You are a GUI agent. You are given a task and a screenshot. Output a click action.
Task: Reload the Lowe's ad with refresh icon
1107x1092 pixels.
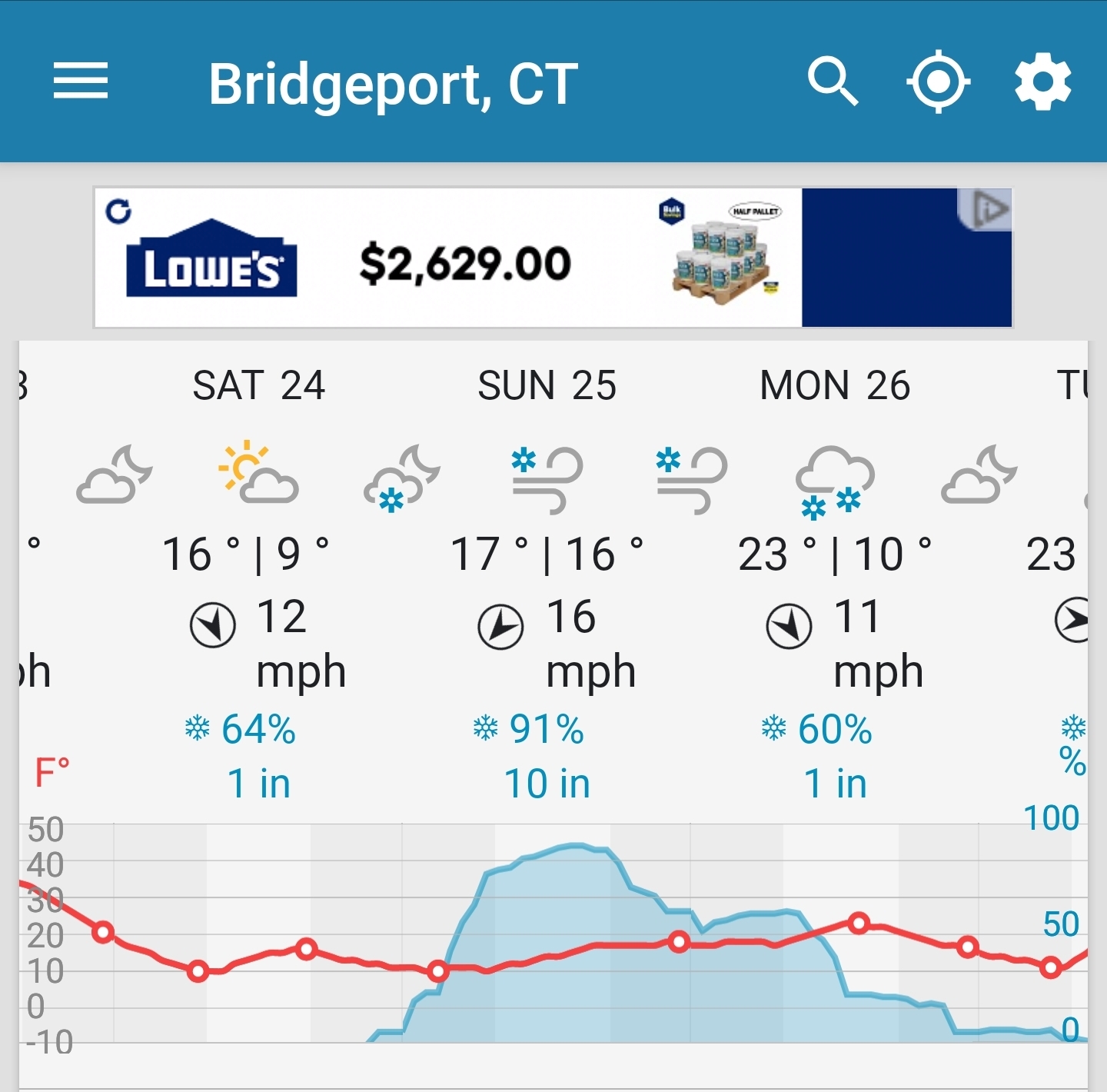(119, 211)
